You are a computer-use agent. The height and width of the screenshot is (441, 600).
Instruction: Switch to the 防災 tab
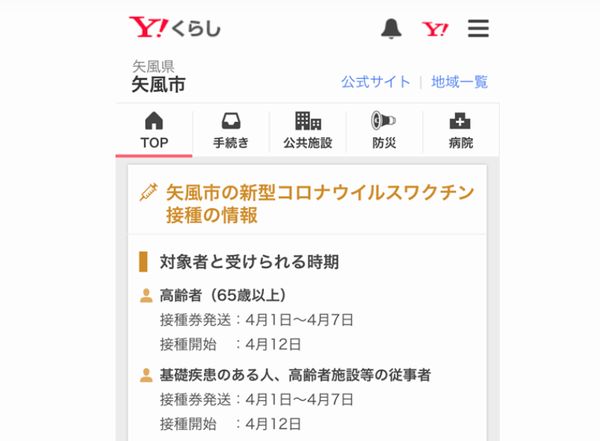[x=384, y=131]
